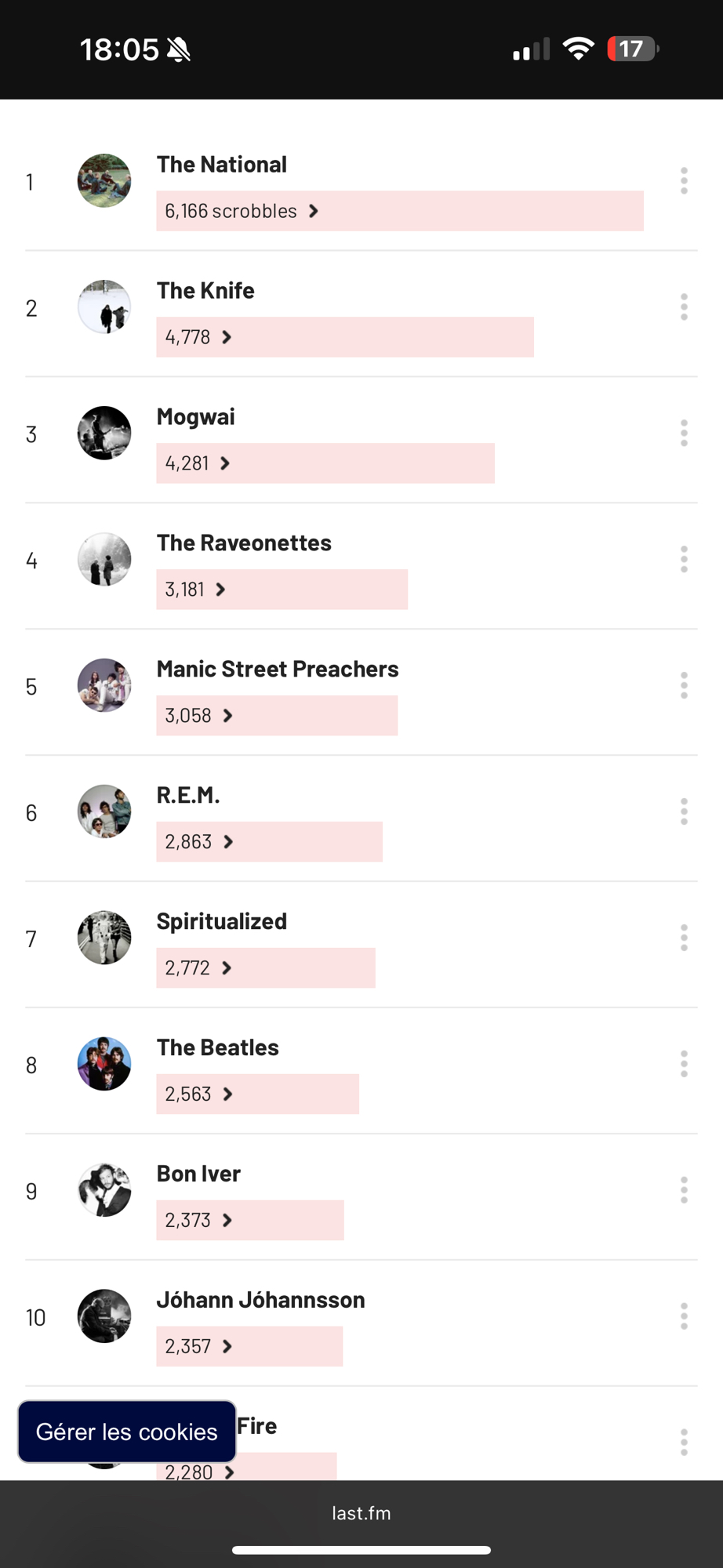Open The Raveonettes artist page
This screenshot has height=1568, width=723.
[x=244, y=543]
